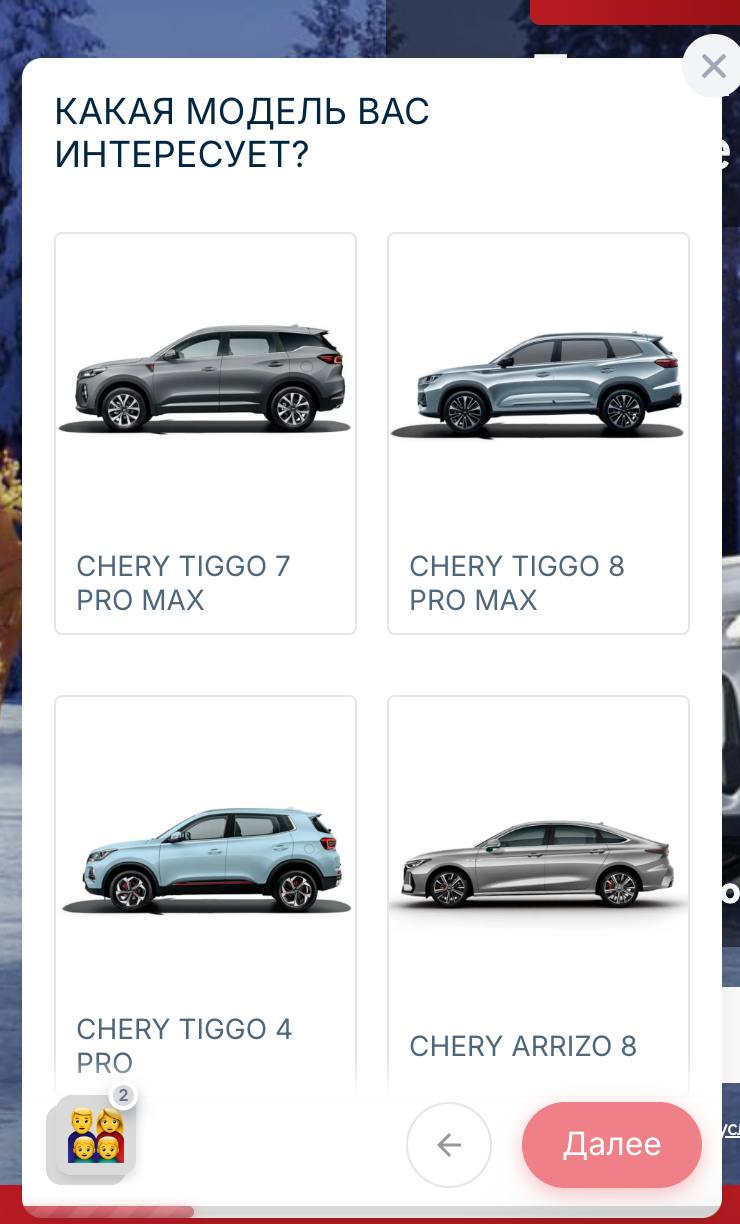The width and height of the screenshot is (740, 1224).
Task: Choose the Chery Tiggo 8 Pro Max card
Action: click(x=538, y=433)
